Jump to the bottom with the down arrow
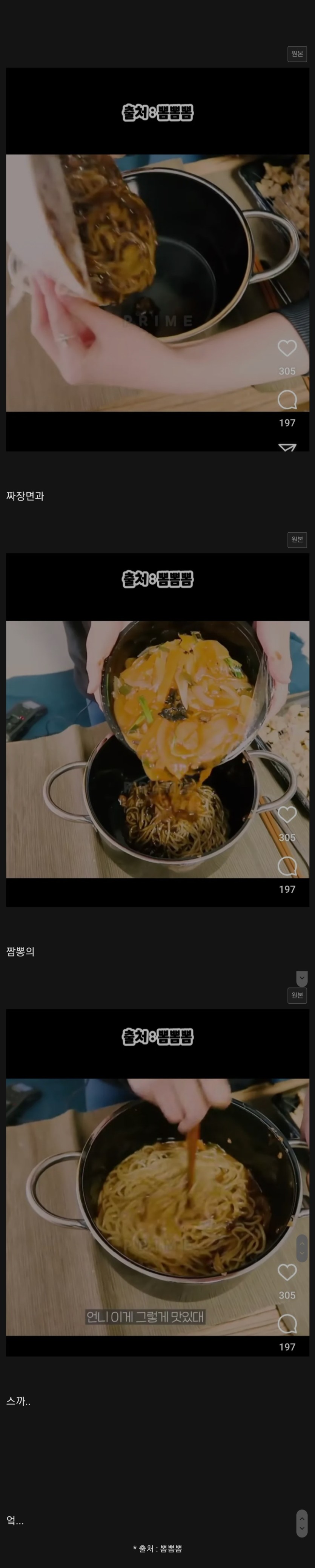The height and width of the screenshot is (1568, 315). pyautogui.click(x=302, y=1528)
